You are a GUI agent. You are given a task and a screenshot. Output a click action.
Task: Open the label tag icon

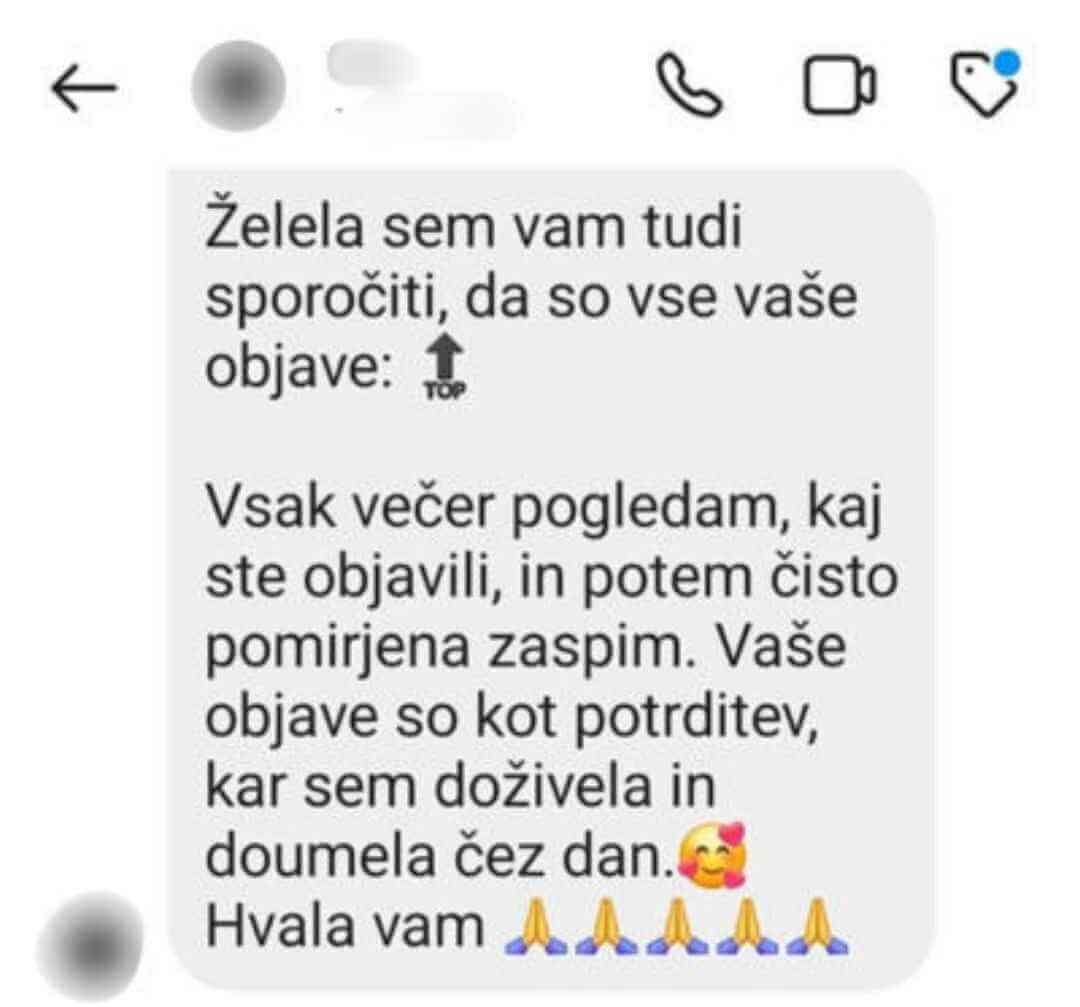984,86
